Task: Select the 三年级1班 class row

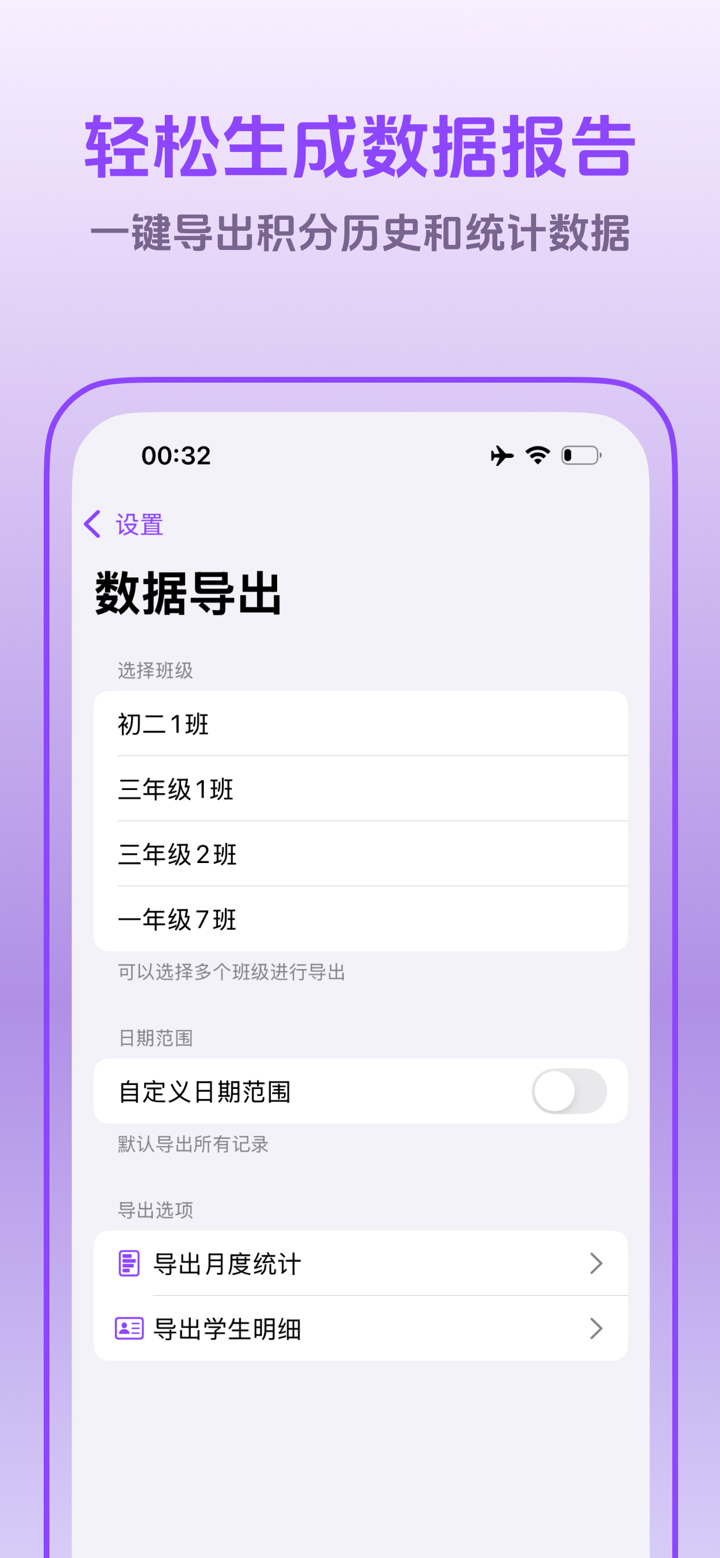Action: (360, 788)
